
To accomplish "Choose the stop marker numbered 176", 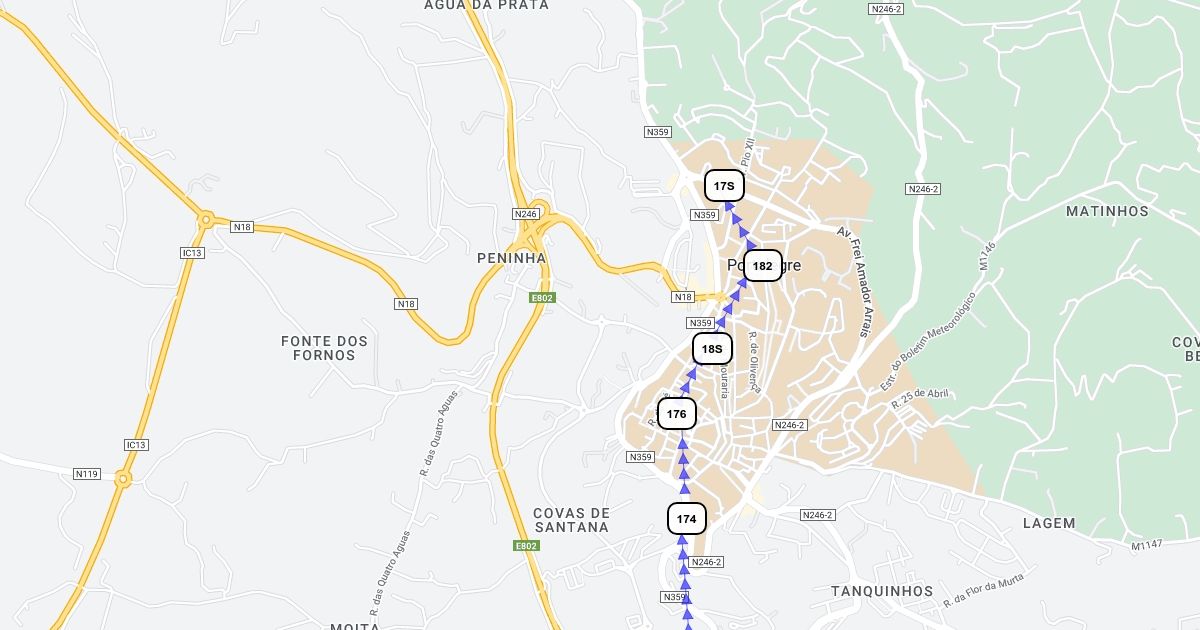I will [676, 413].
